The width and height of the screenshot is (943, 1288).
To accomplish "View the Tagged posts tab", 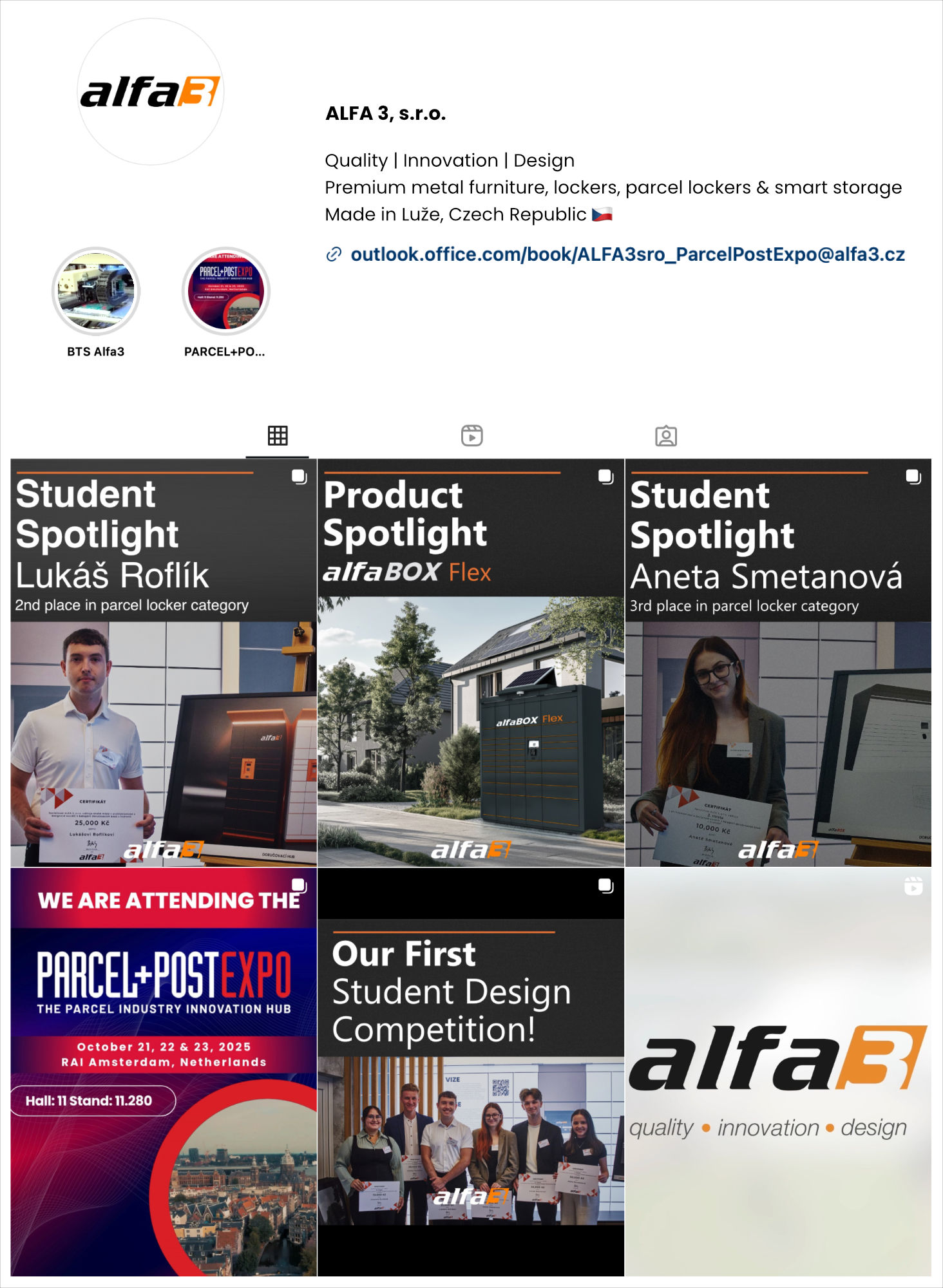I will [x=667, y=436].
